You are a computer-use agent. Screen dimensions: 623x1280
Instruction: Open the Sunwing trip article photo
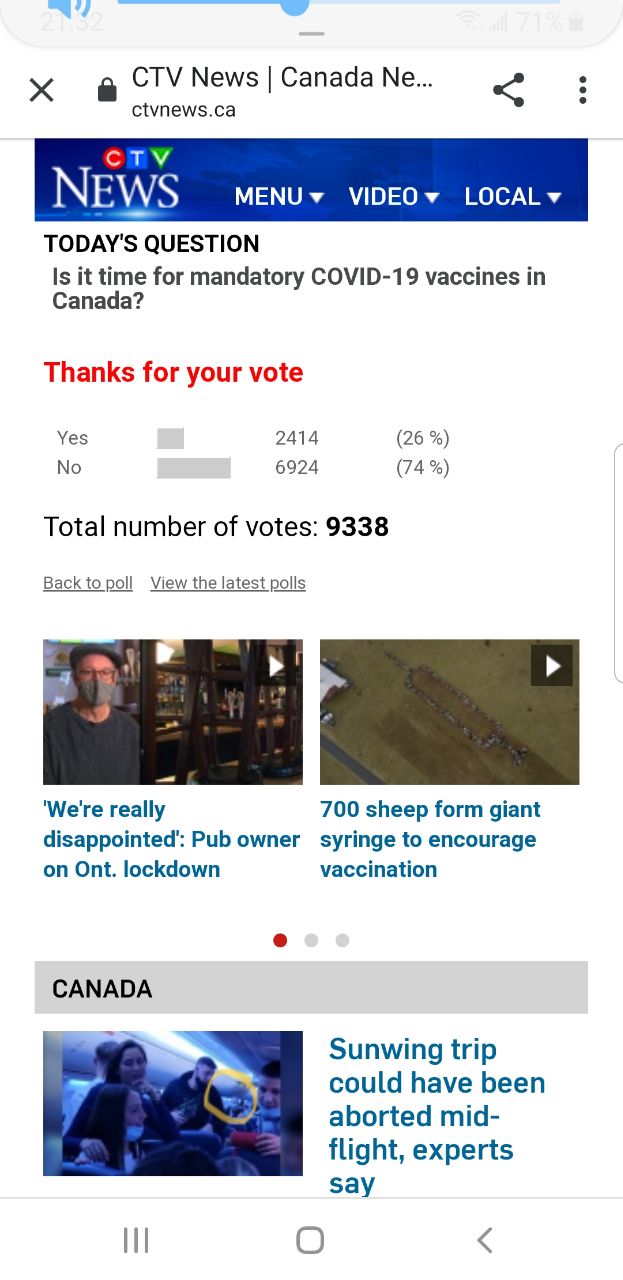tap(173, 1103)
